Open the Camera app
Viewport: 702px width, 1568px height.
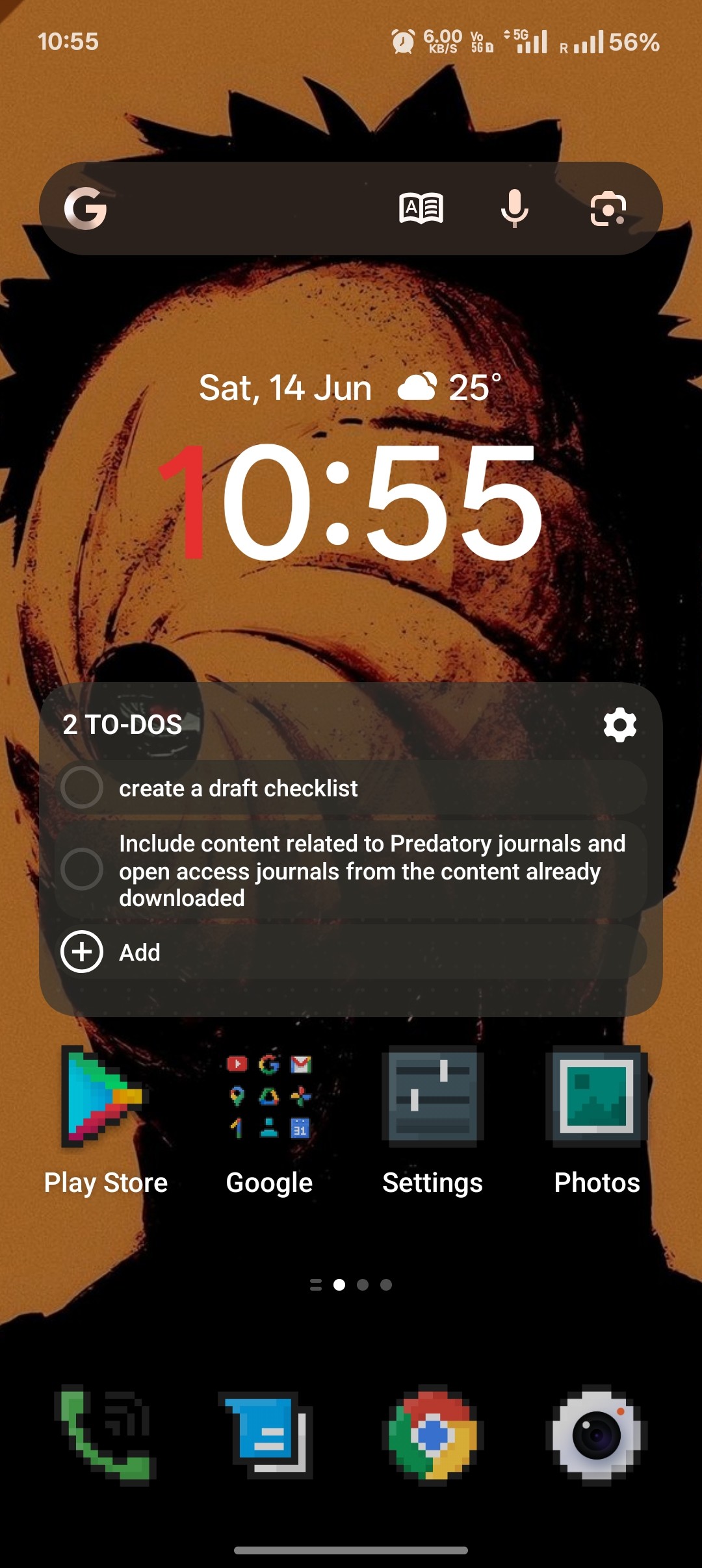[597, 1435]
